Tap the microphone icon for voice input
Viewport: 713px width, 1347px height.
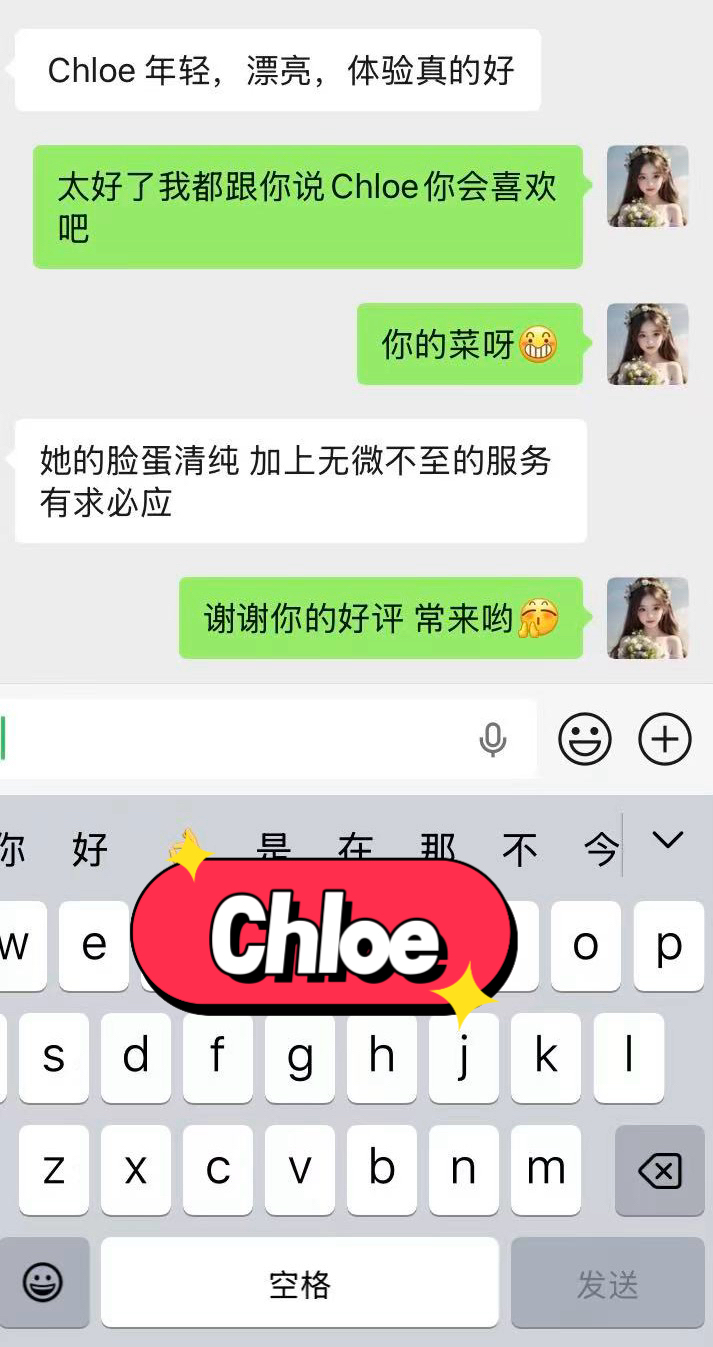(492, 740)
